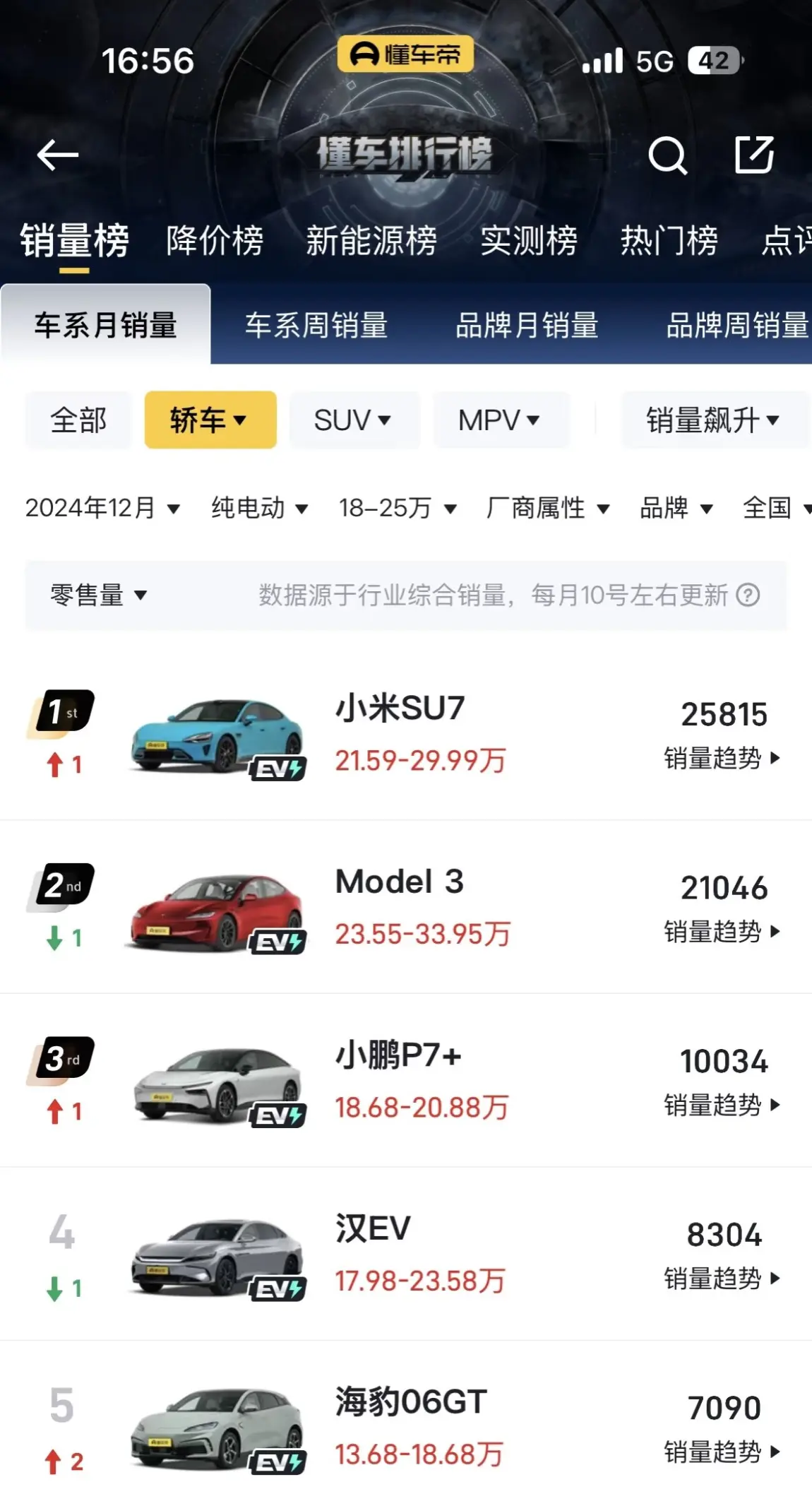Change the 2024年12月 date filter
Screen dimensions: 812x1506
click(102, 508)
